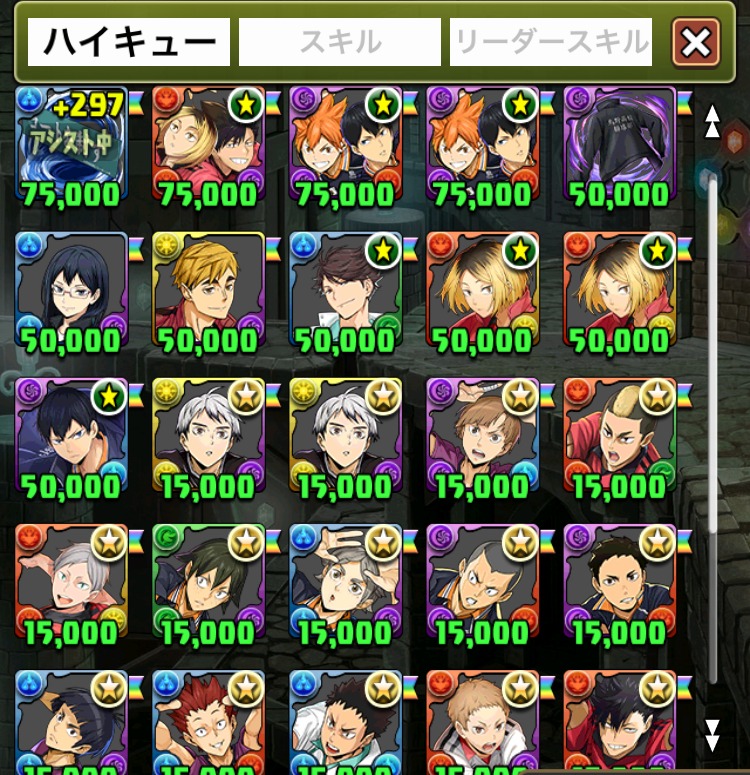750x775 pixels.
Task: Select the two-player red-framed 75,000 card
Action: pyautogui.click(x=208, y=142)
